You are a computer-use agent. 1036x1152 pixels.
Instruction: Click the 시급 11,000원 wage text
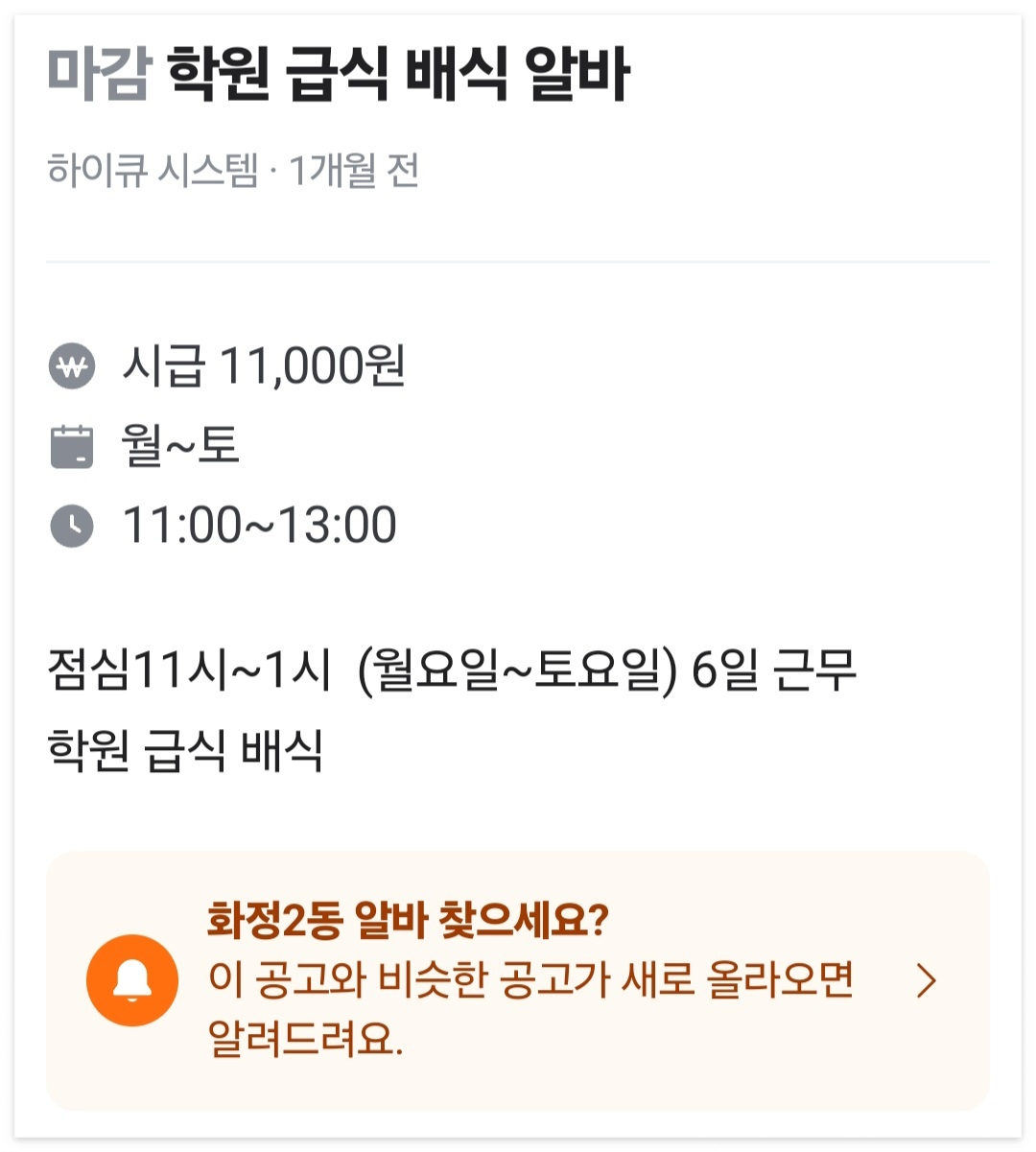[x=261, y=364]
